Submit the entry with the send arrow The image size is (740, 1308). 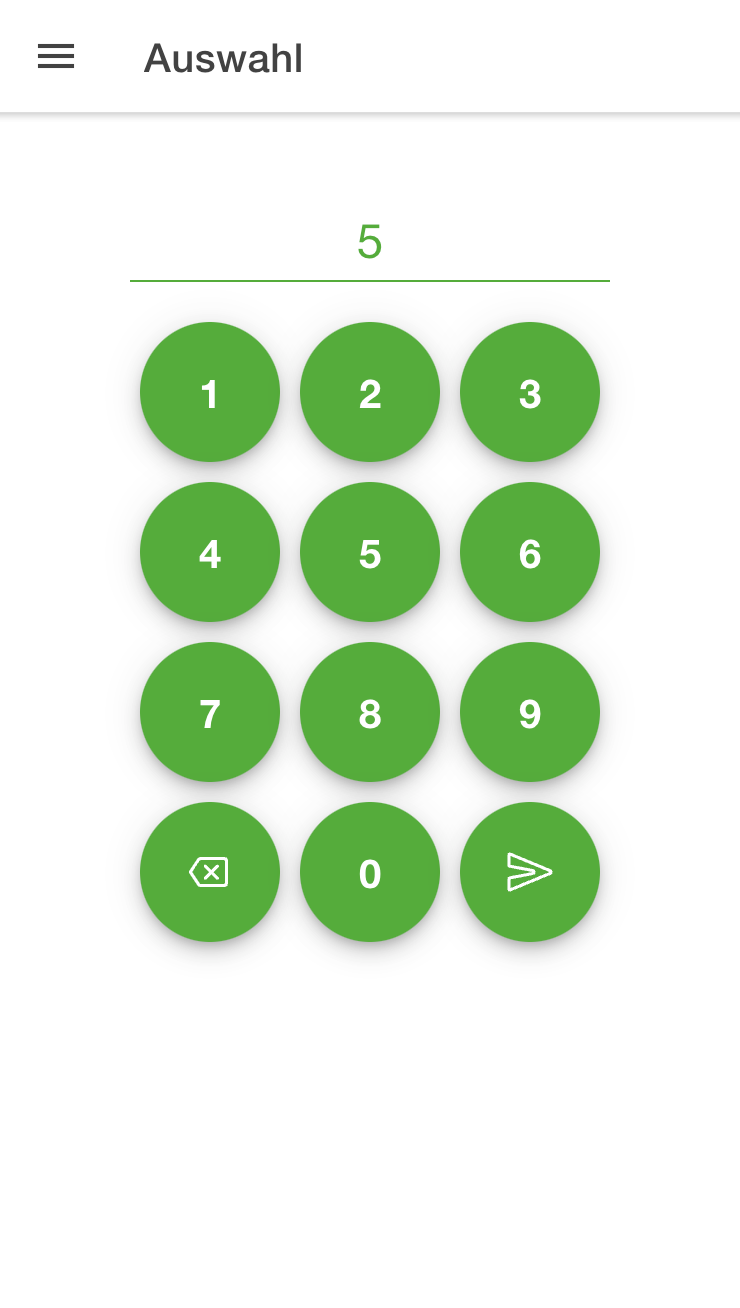coord(530,872)
